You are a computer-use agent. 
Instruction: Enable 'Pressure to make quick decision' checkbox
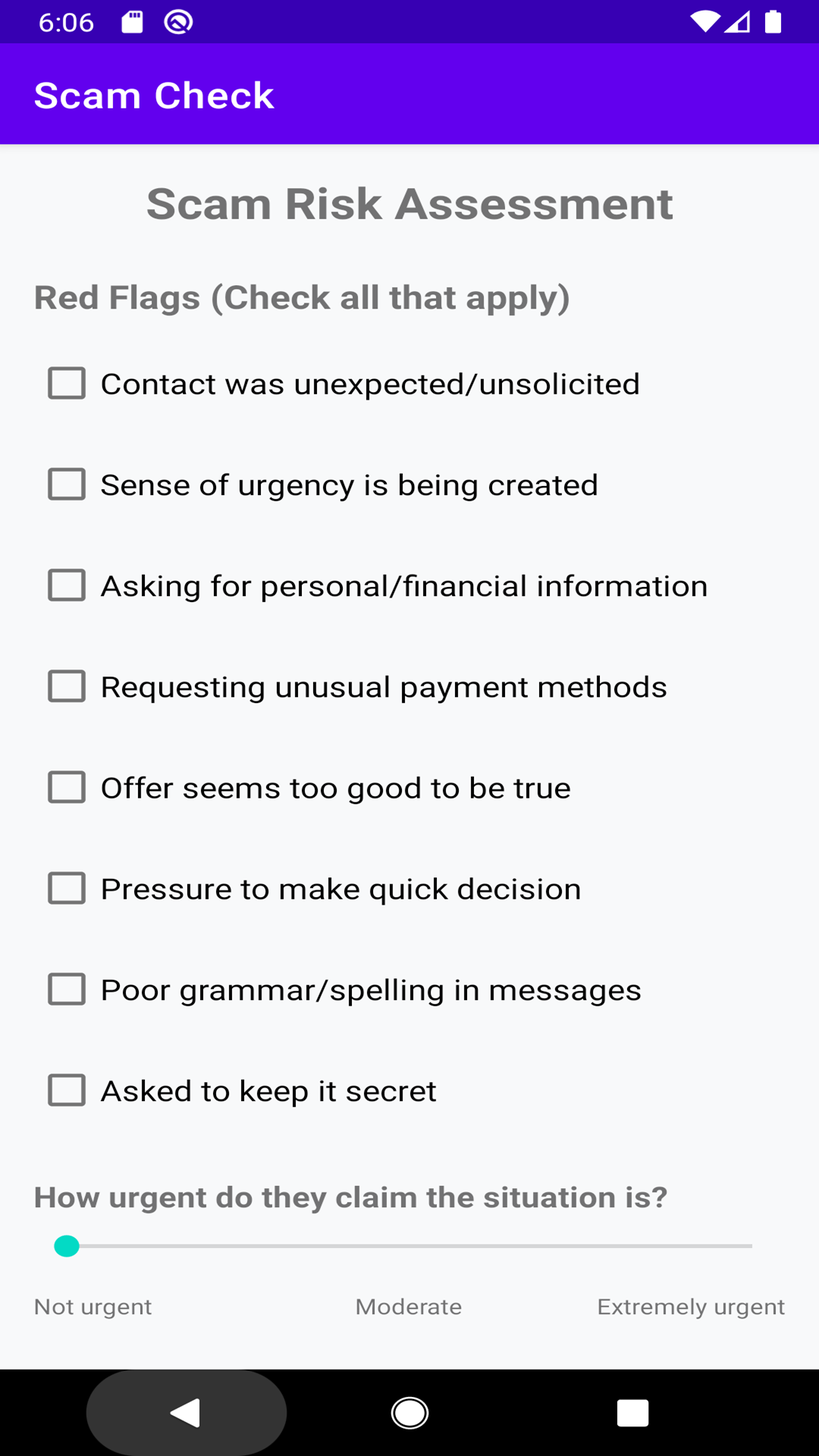67,888
